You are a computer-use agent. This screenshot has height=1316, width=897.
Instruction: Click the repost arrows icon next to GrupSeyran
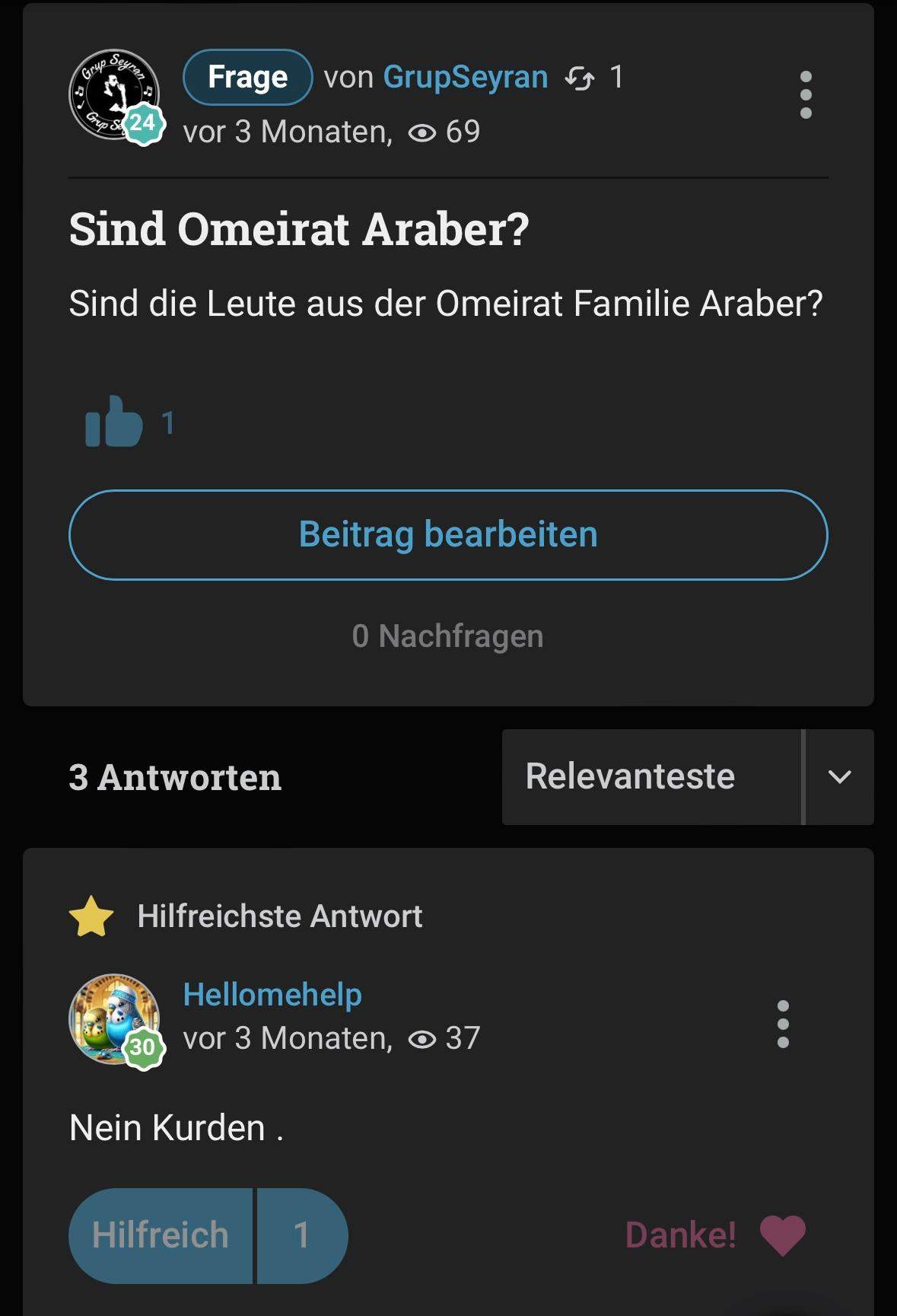(580, 77)
